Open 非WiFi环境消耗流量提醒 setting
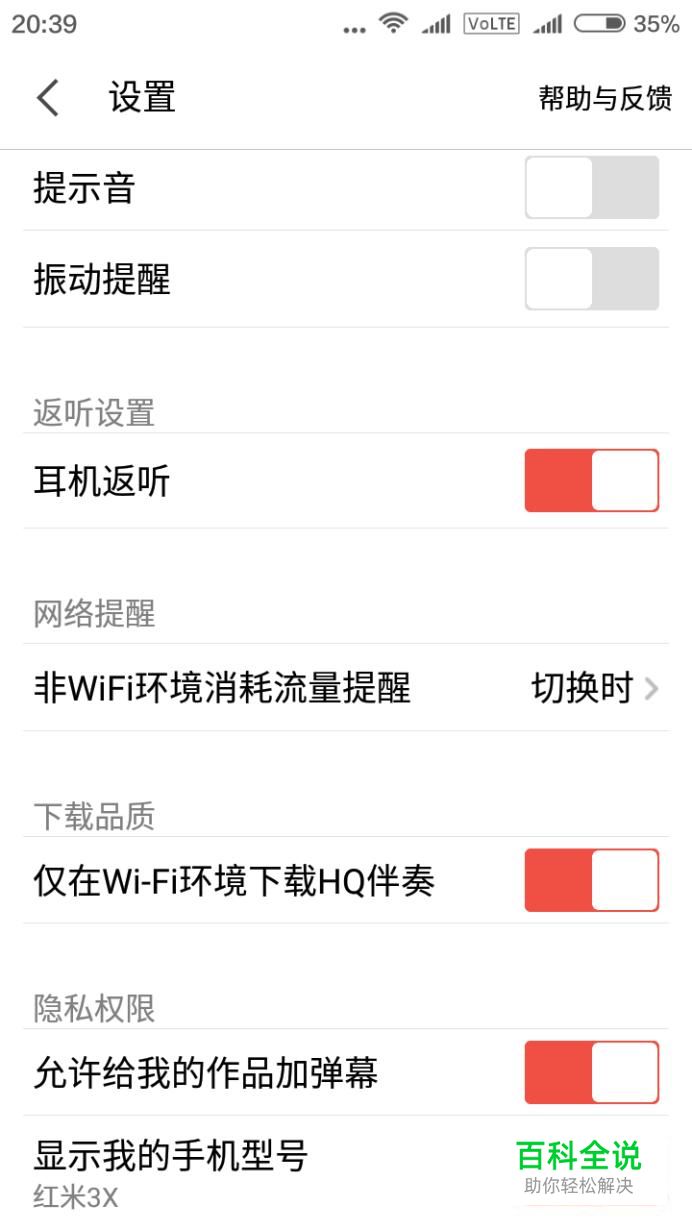 click(x=346, y=688)
